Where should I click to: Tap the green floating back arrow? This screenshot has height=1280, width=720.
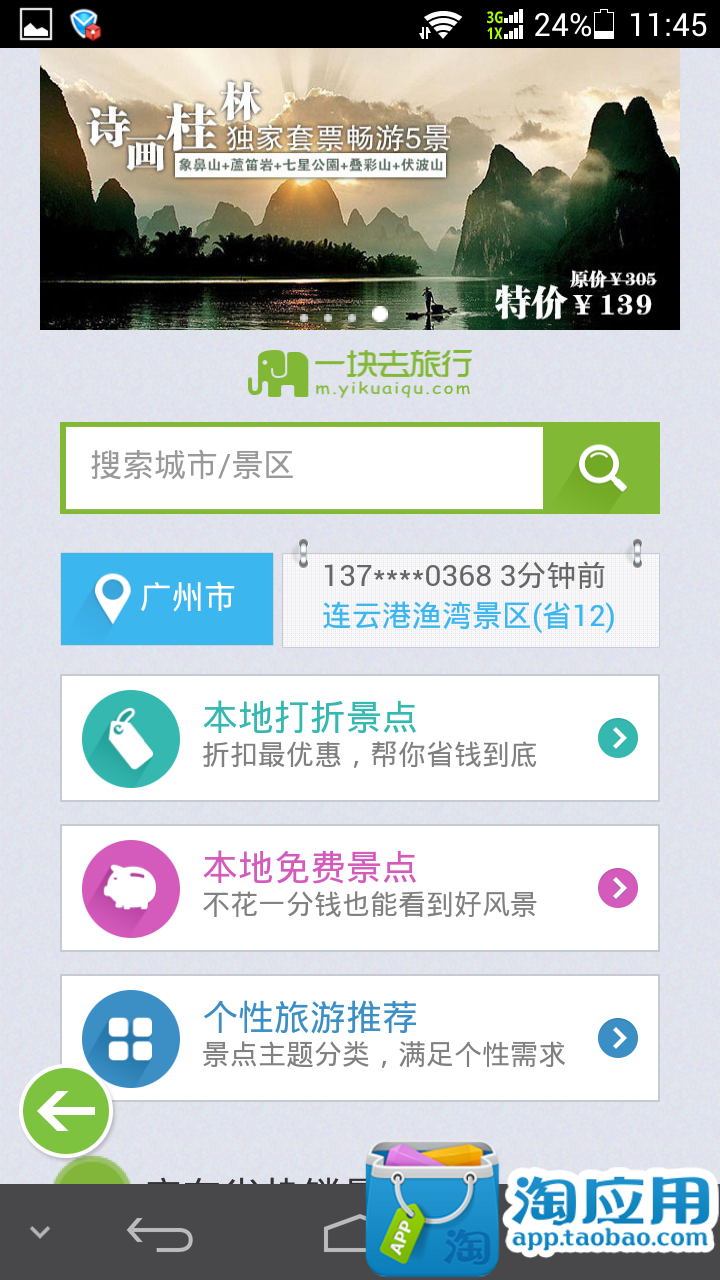[x=66, y=1111]
